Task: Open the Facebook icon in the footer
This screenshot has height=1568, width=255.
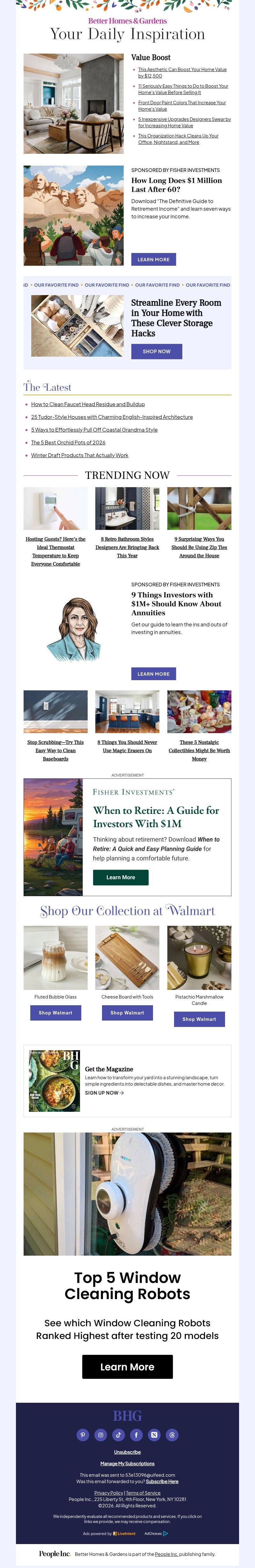Action: point(136,1435)
